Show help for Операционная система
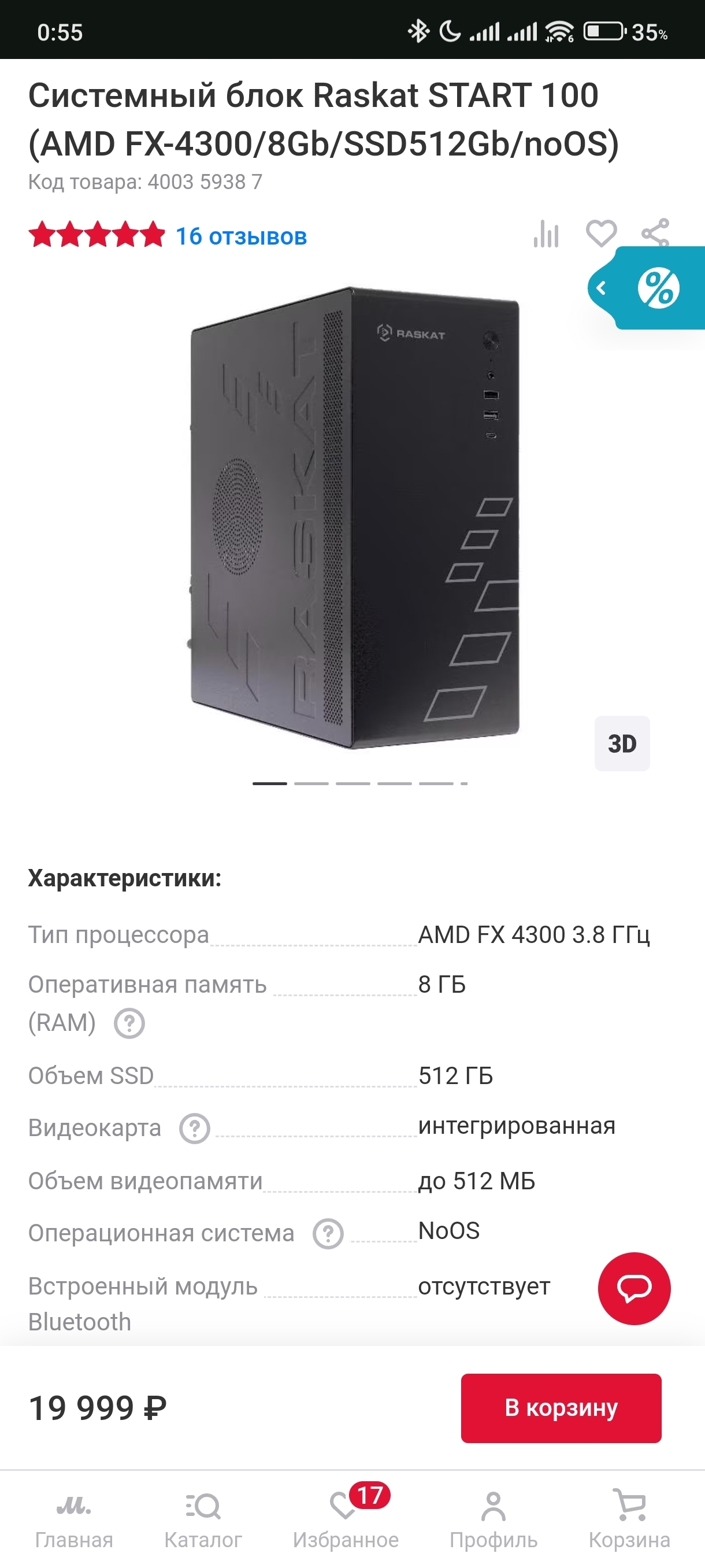Viewport: 705px width, 1568px height. pyautogui.click(x=328, y=1234)
